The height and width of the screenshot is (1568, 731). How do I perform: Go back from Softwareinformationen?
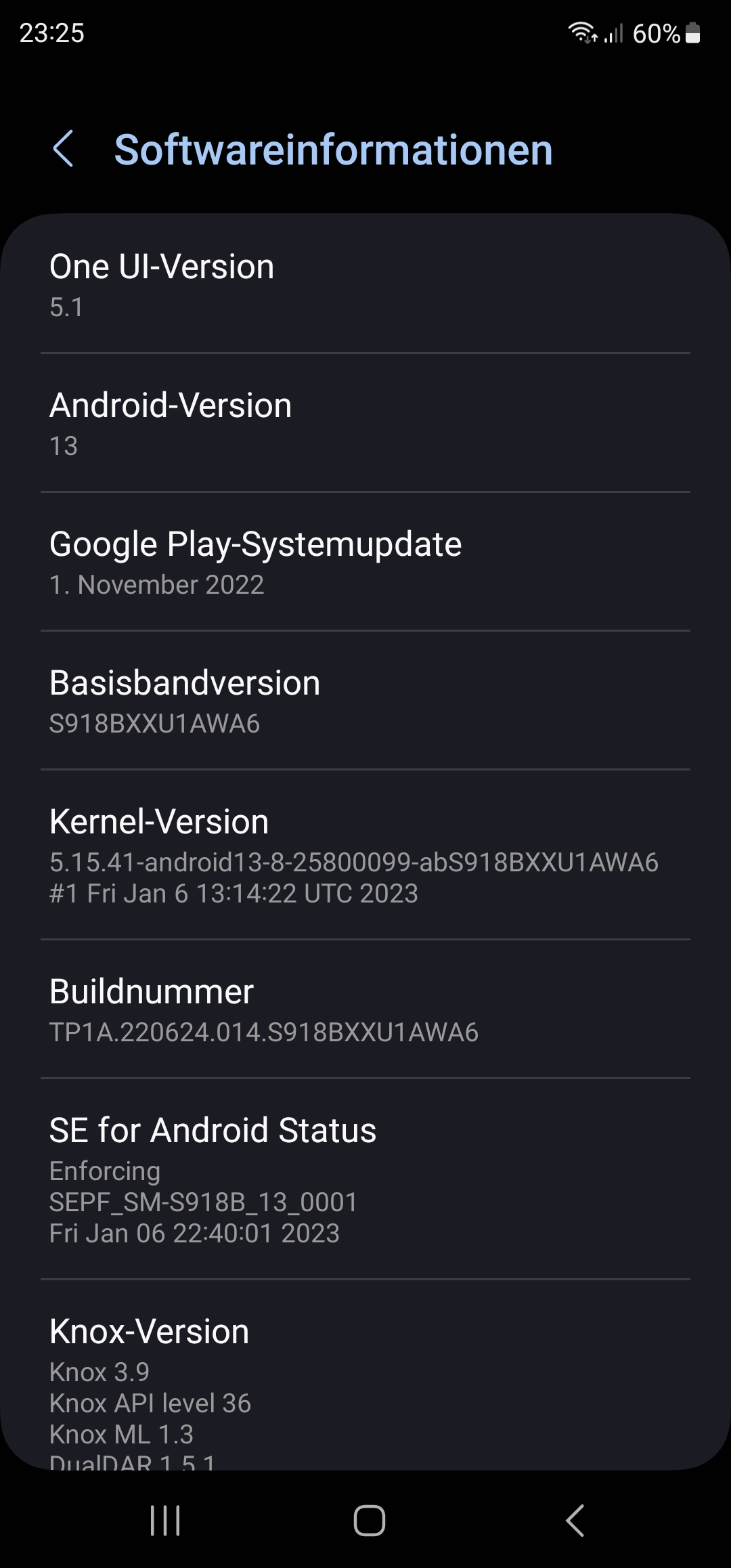click(x=64, y=149)
